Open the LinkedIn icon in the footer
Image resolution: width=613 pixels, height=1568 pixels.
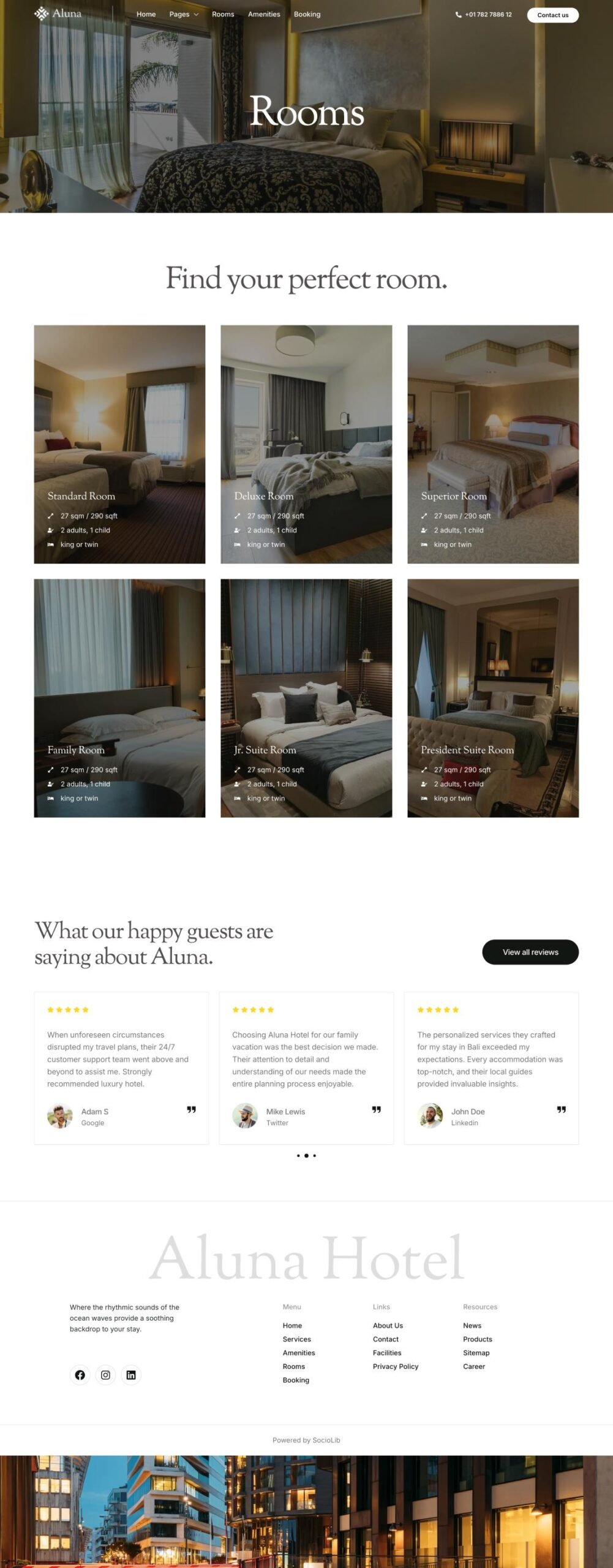(131, 1375)
